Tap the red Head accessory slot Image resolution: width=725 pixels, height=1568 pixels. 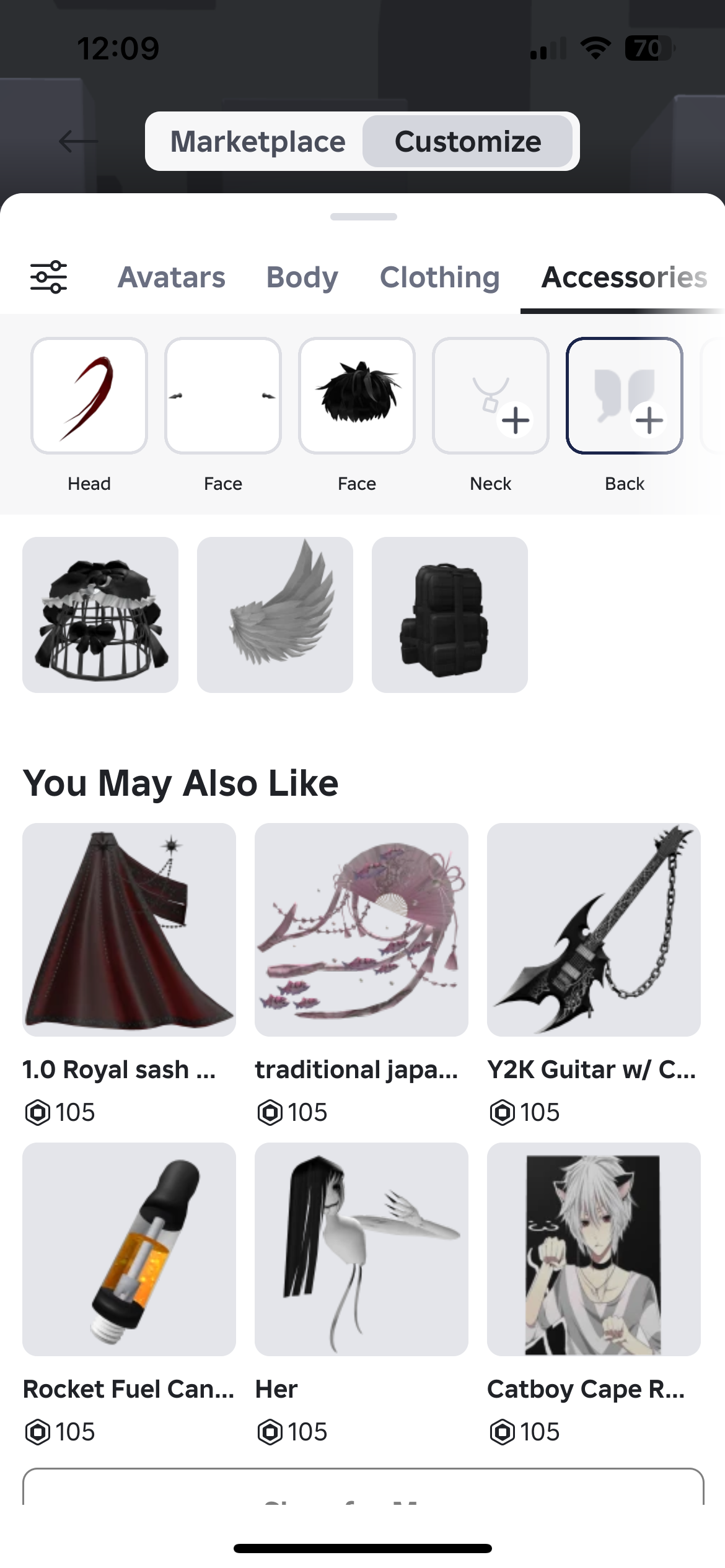click(89, 396)
